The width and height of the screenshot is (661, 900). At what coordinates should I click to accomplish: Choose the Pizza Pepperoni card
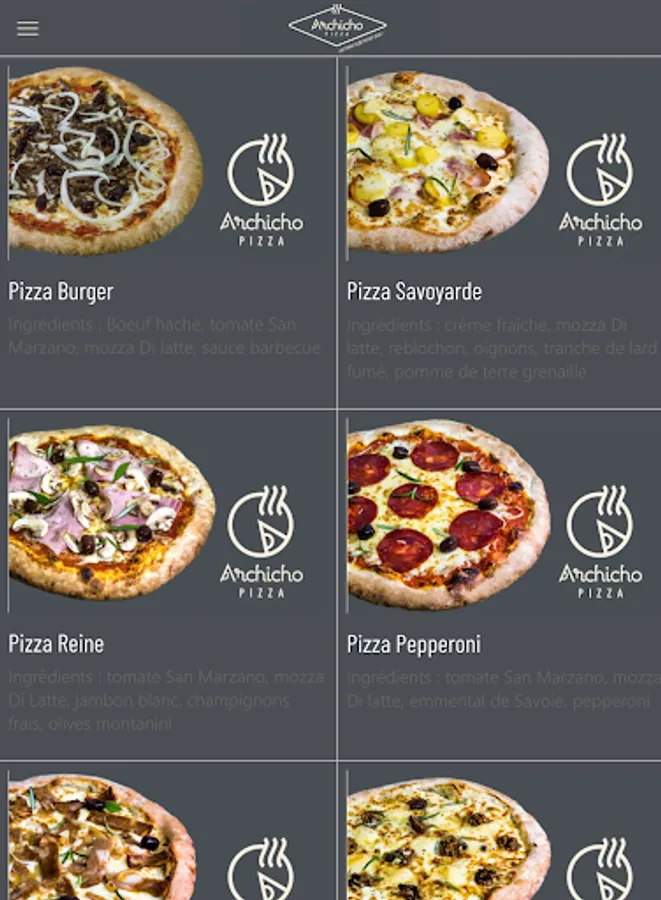pos(500,585)
